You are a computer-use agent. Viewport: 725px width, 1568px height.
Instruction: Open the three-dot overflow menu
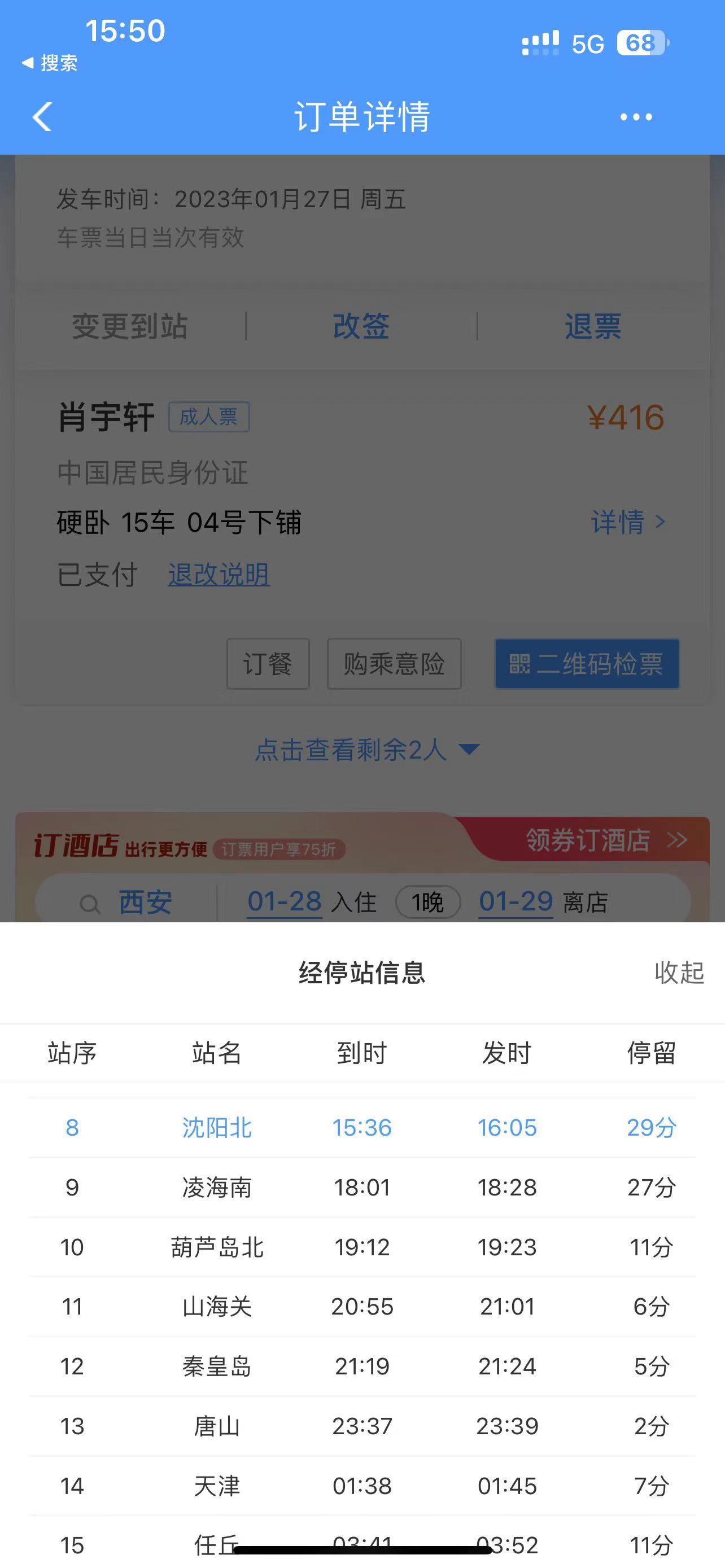(x=636, y=117)
